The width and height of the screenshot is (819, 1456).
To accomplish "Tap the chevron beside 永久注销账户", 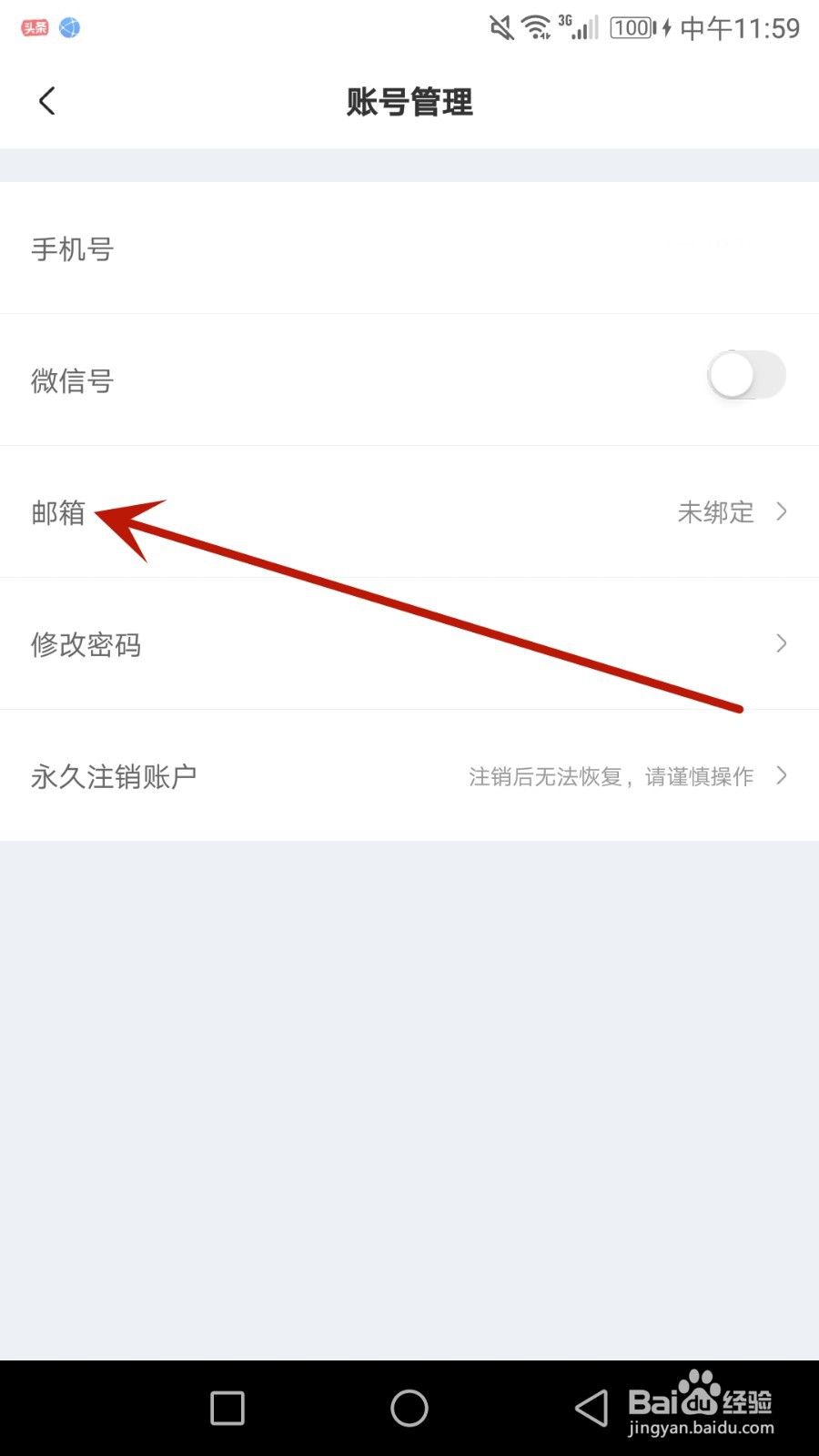I will click(781, 775).
